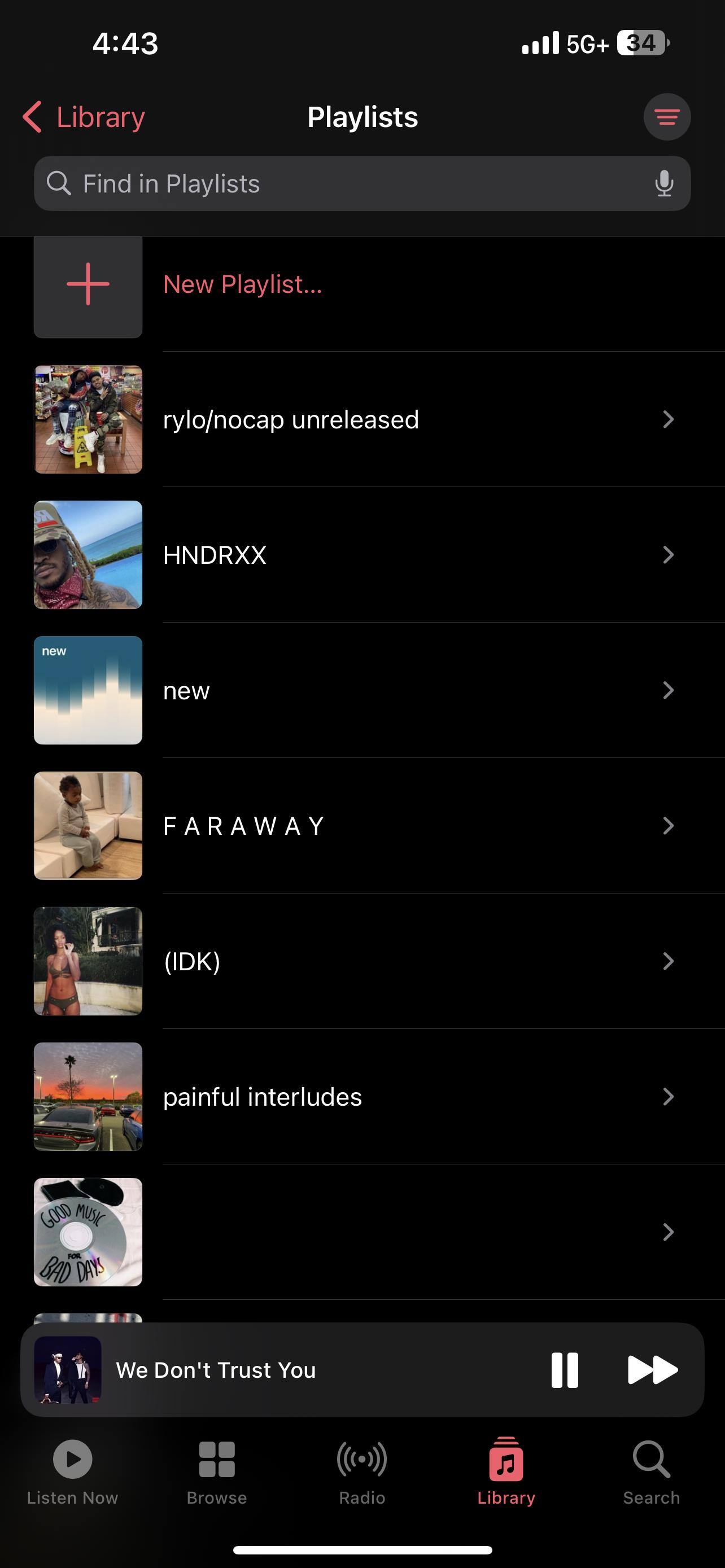Create a New Playlist
This screenshot has width=725, height=1568.
242,284
